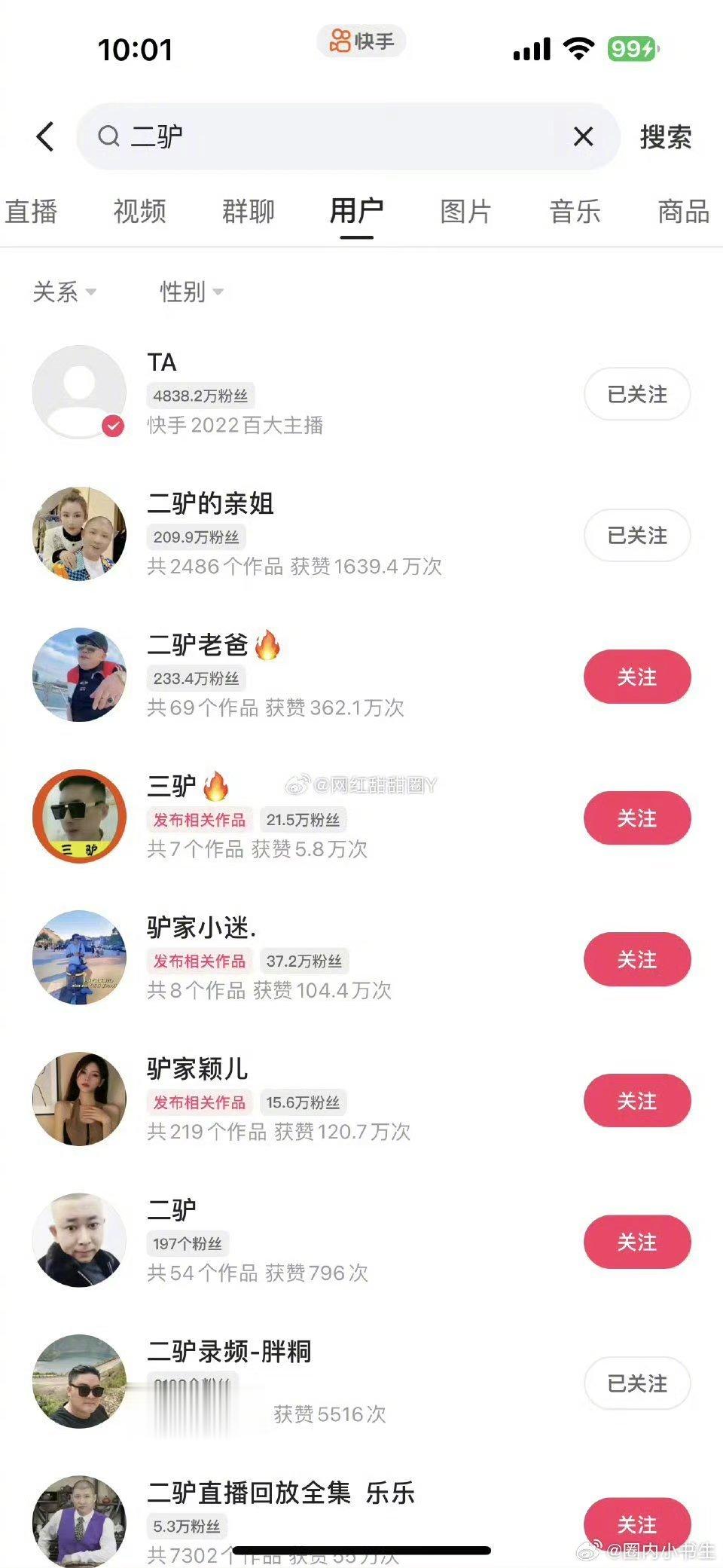Screen dimensions: 723x1568
Task: Open the 性别 filter dropdown
Action: pos(191,292)
